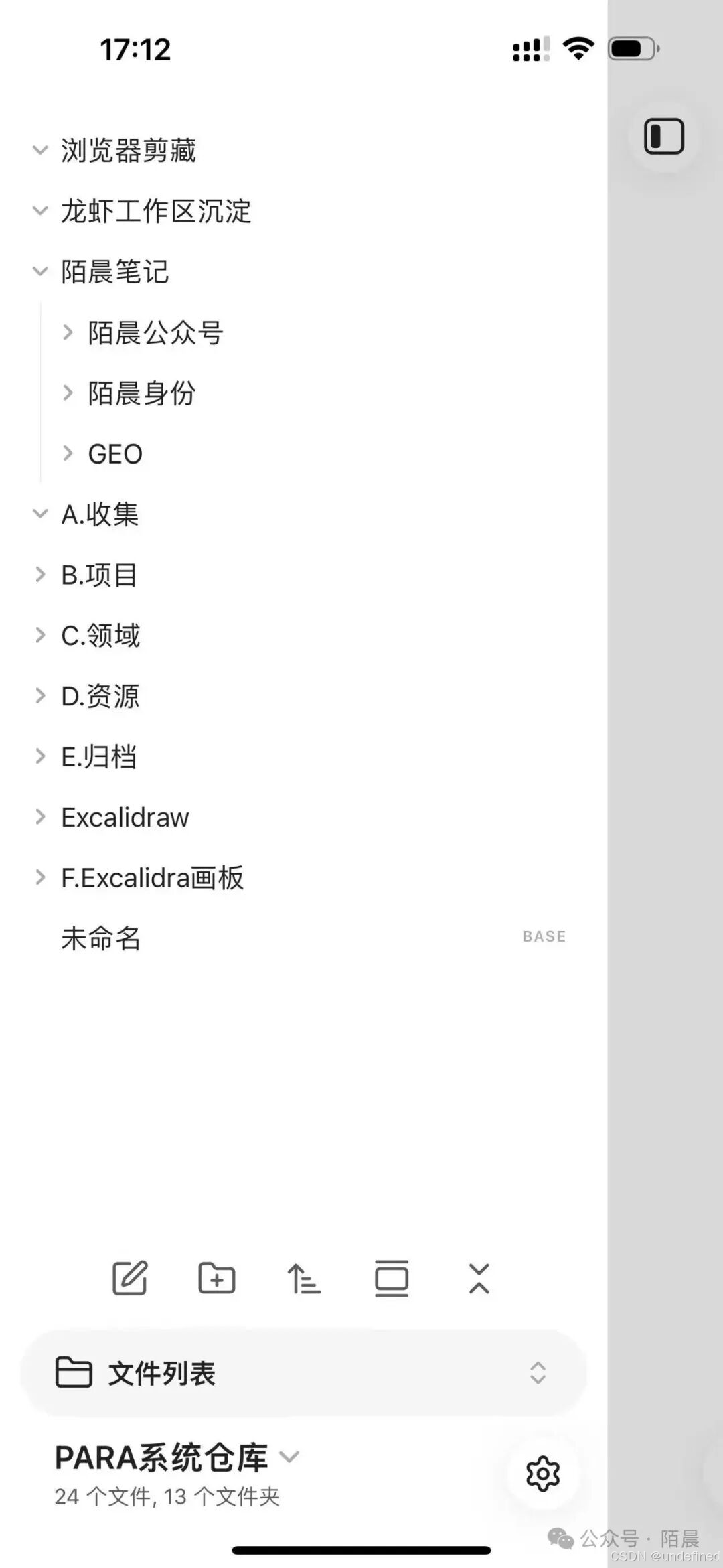Open the sort order icon in toolbar

(305, 1278)
